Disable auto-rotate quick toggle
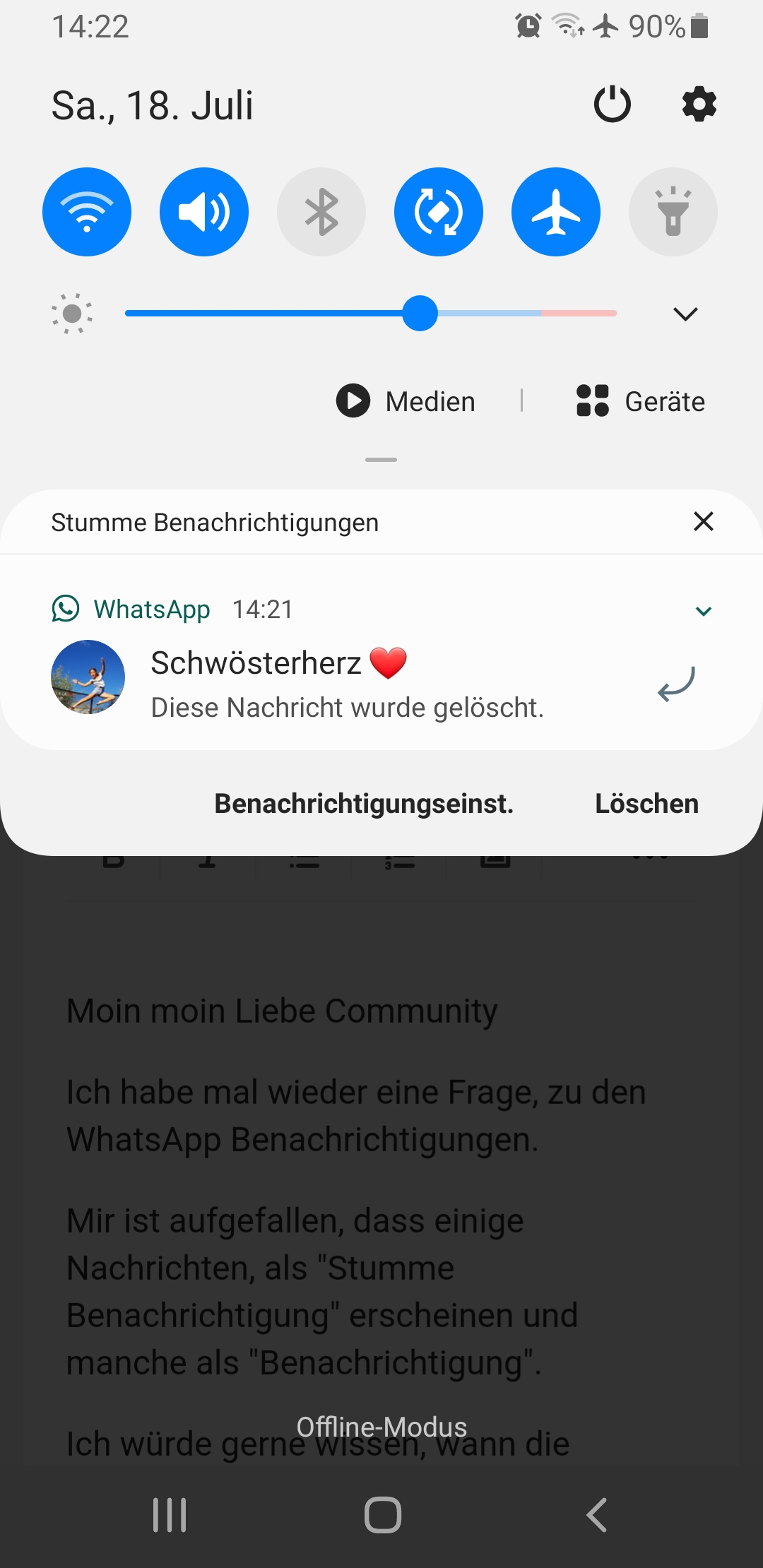763x1568 pixels. [439, 212]
